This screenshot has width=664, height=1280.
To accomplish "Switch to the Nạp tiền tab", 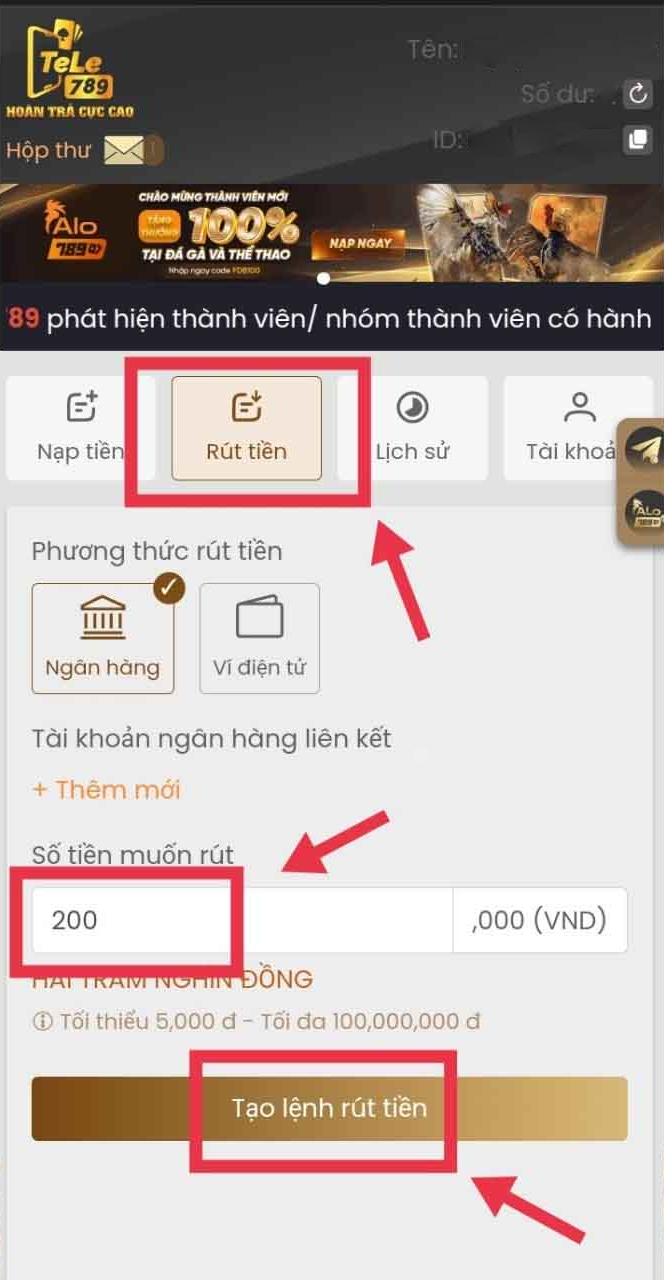I will (x=80, y=428).
